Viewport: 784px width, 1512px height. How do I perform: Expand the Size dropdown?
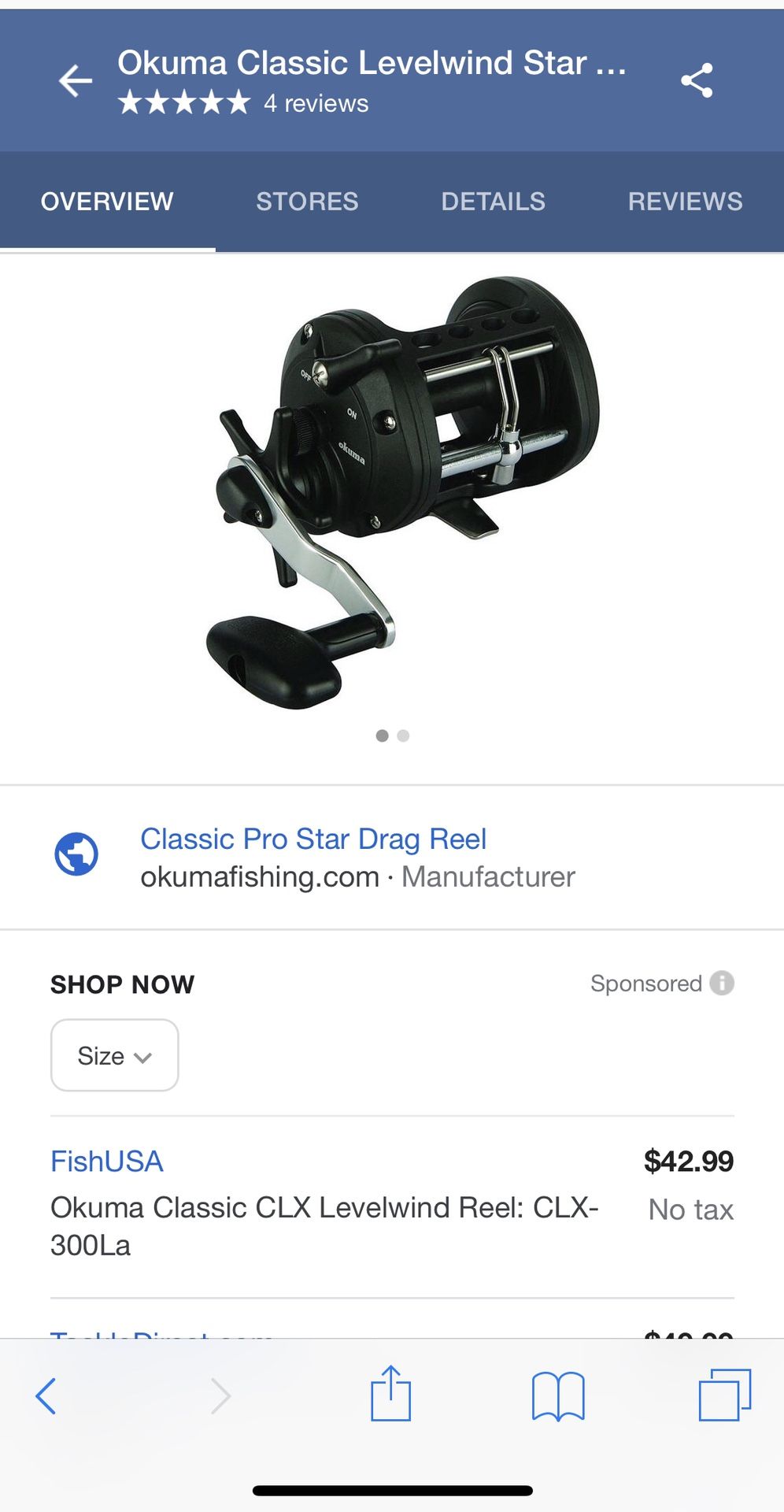pyautogui.click(x=115, y=1055)
